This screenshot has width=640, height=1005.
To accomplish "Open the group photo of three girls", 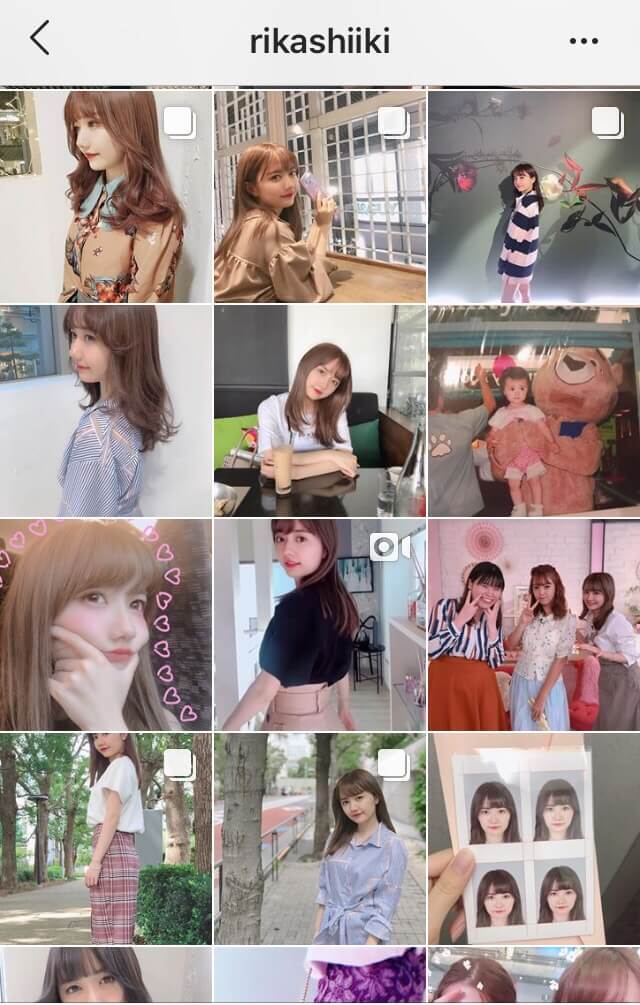I will [533, 624].
